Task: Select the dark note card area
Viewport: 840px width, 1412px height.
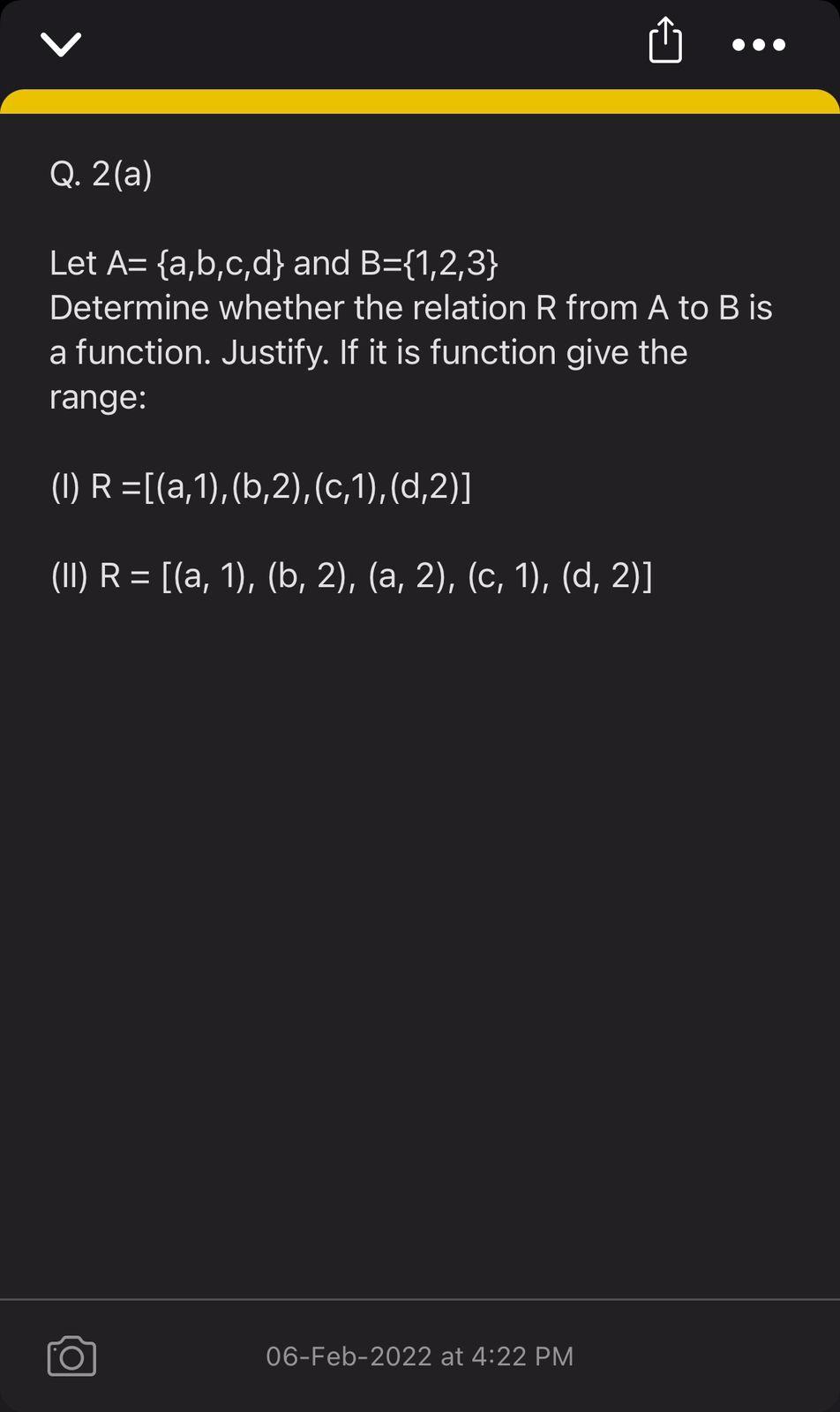Action: pos(420,794)
